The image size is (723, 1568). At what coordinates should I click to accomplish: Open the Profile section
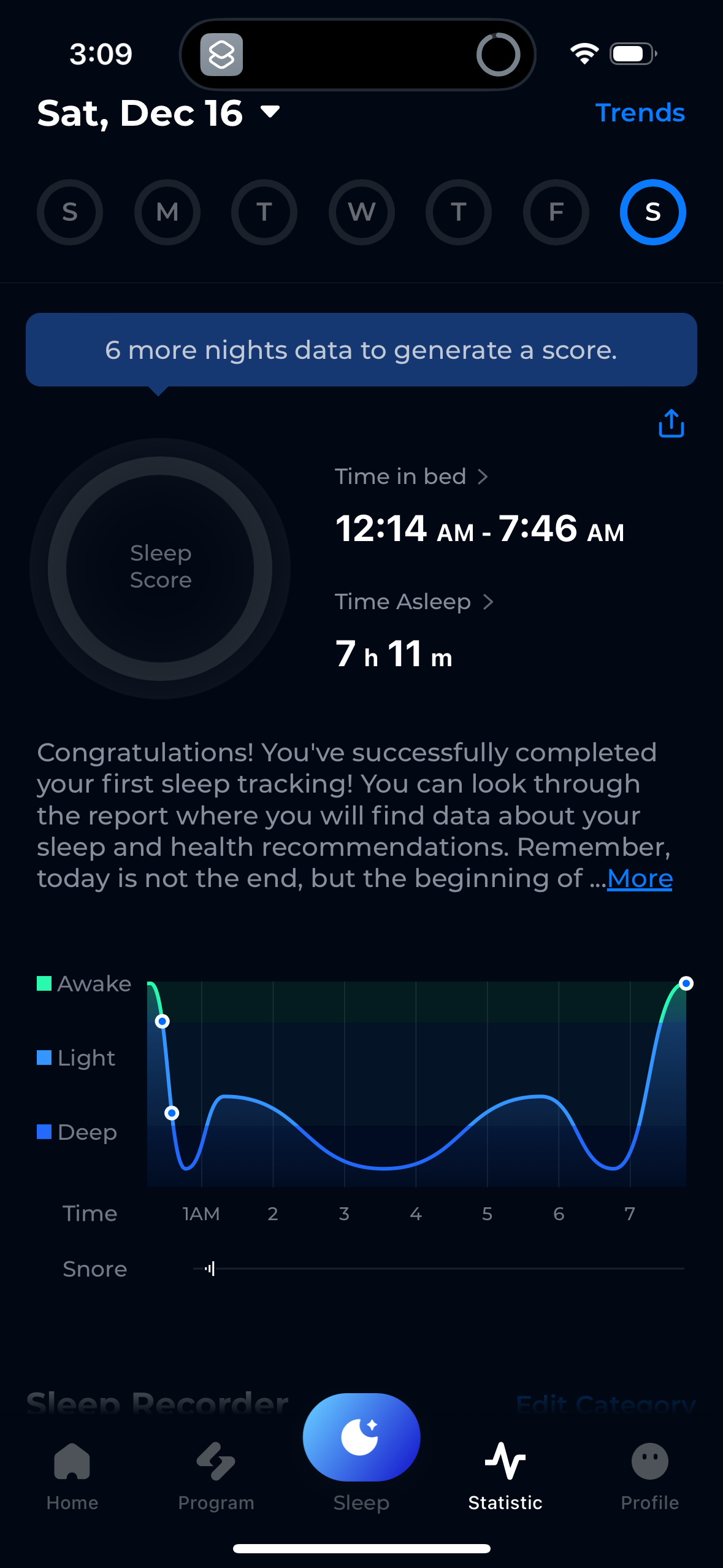tap(649, 1472)
